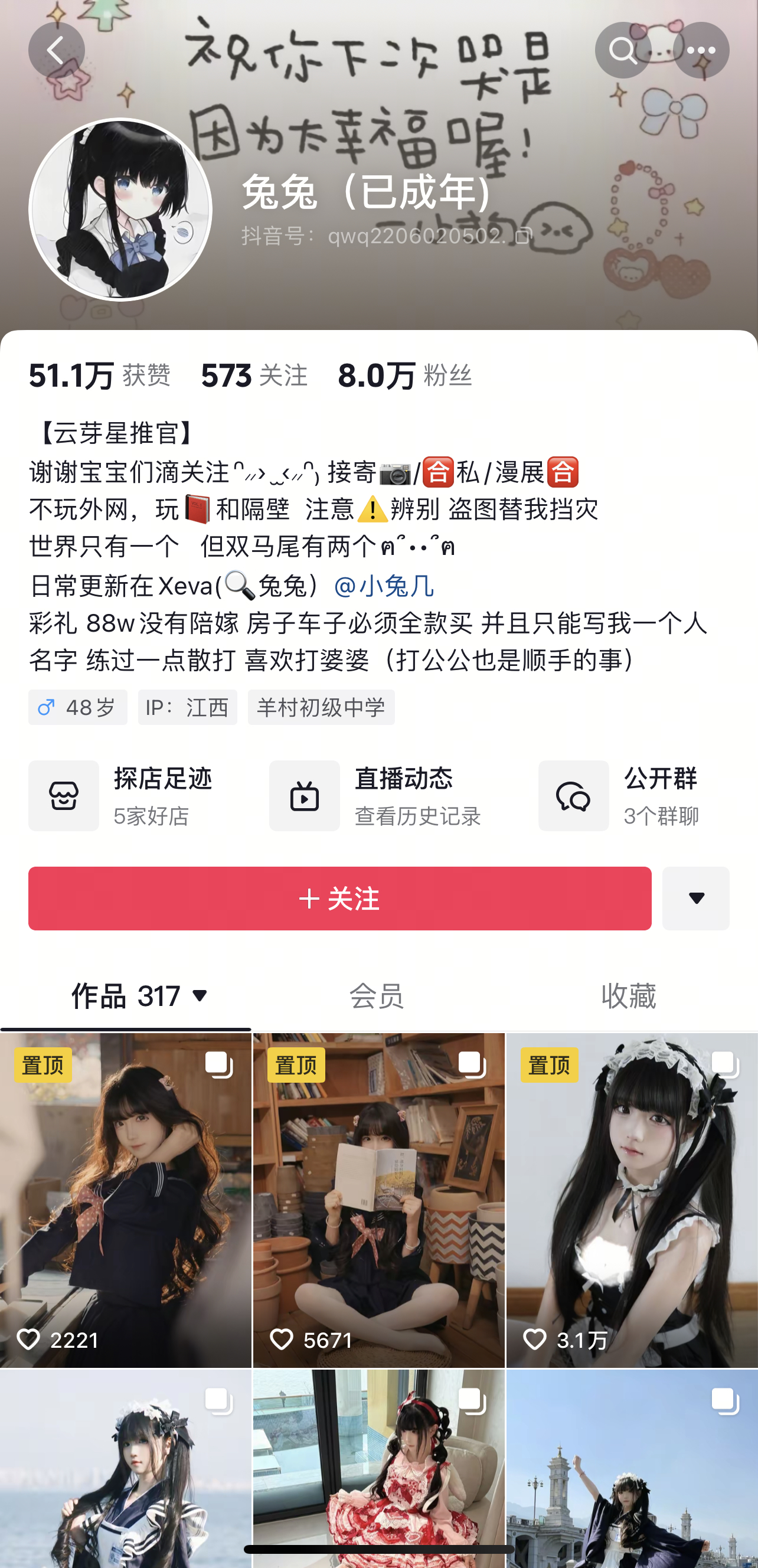
Task: Go back to the previous page
Action: coord(56,51)
